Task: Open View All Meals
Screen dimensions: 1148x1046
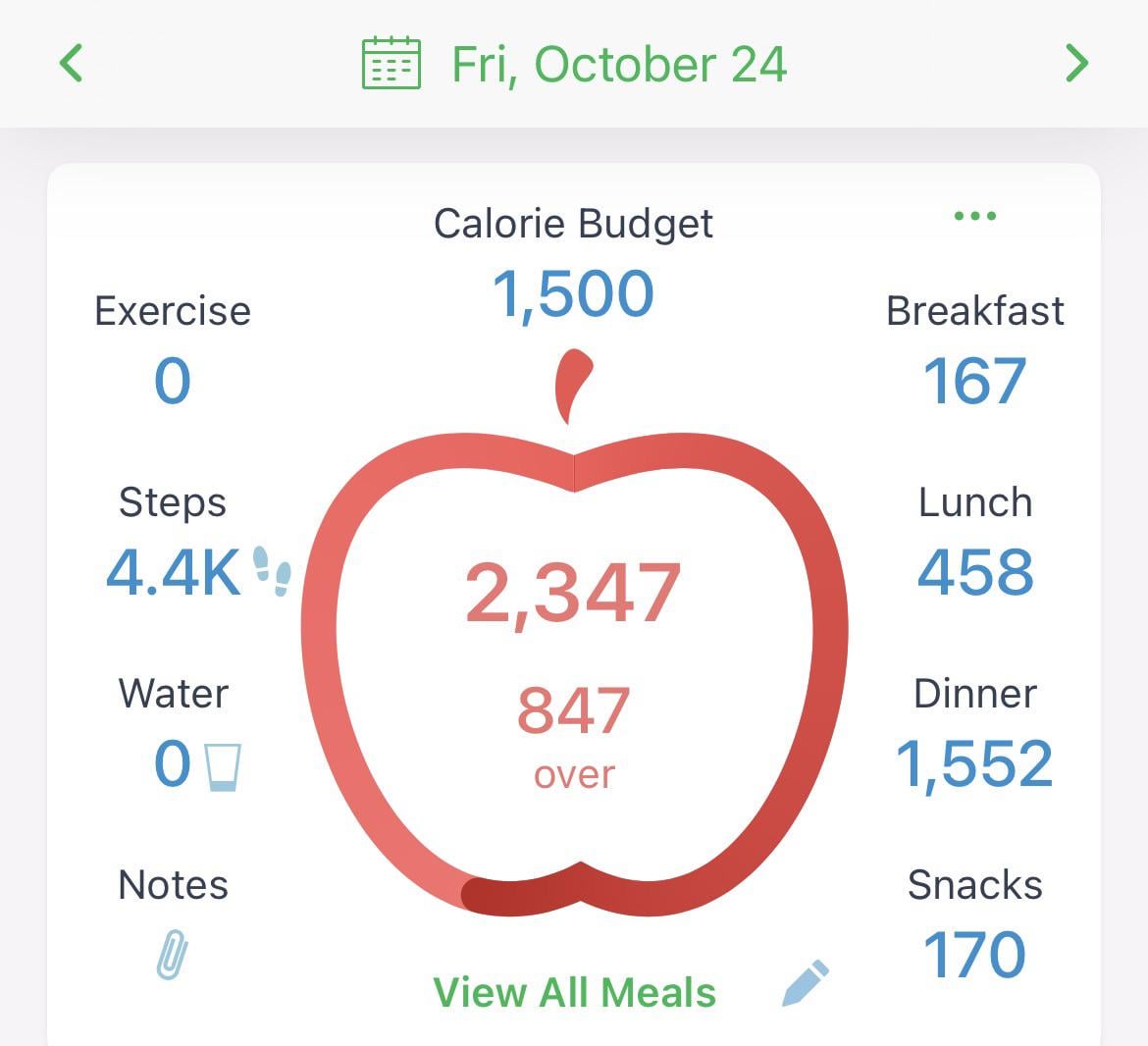Action: (574, 992)
